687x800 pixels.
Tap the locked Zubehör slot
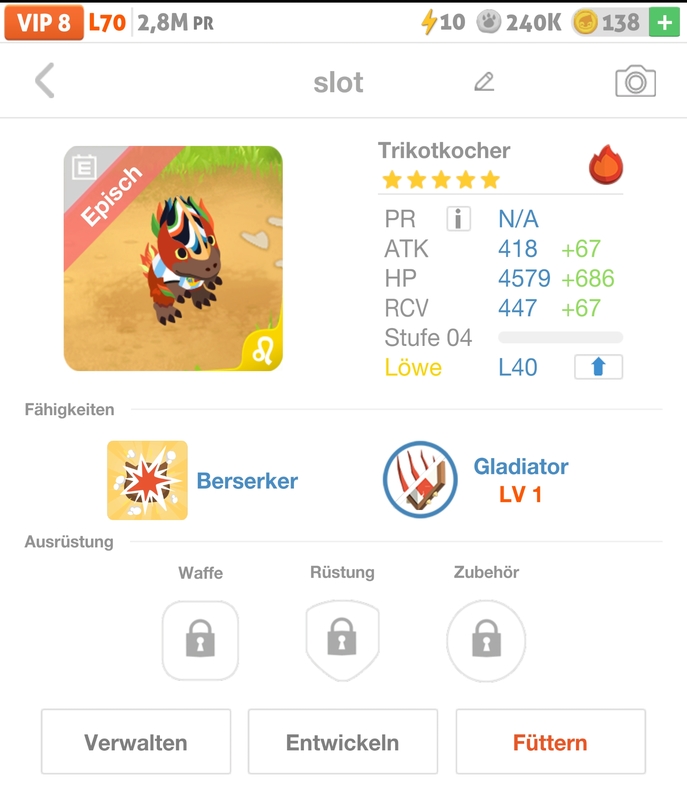click(x=486, y=640)
